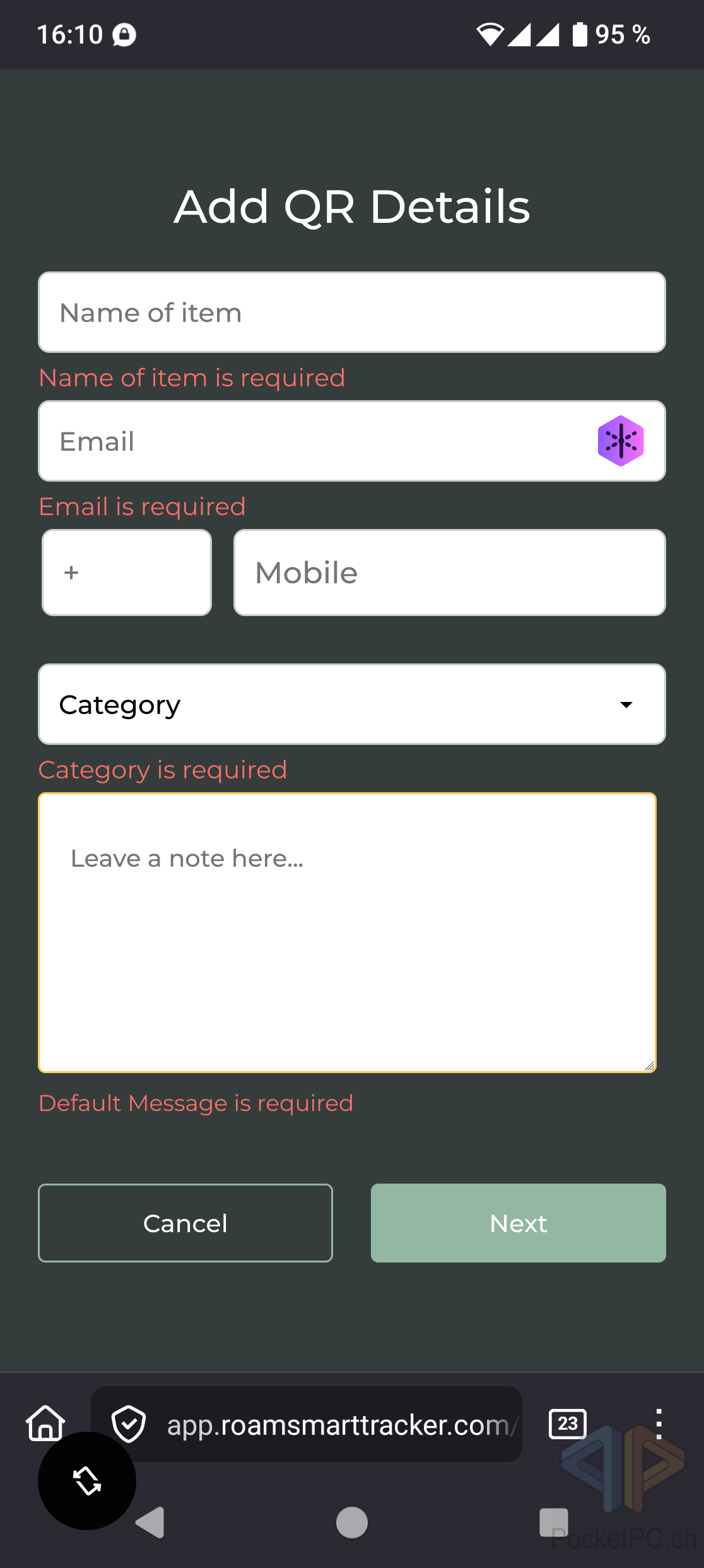This screenshot has width=704, height=1568.
Task: Open the browser overflow menu
Action: pos(659,1423)
